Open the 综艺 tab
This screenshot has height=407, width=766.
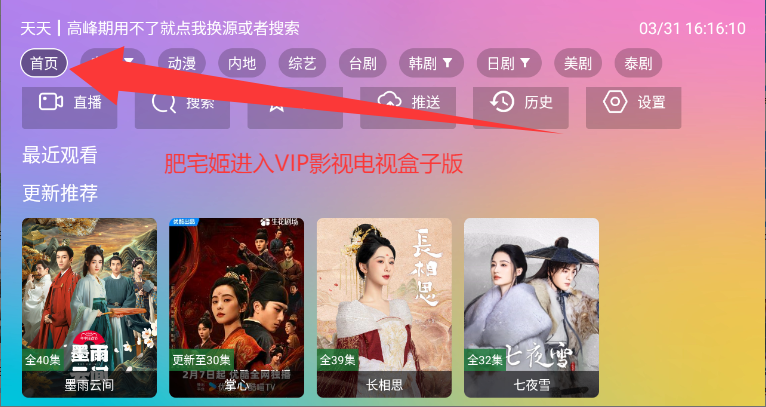coord(301,64)
